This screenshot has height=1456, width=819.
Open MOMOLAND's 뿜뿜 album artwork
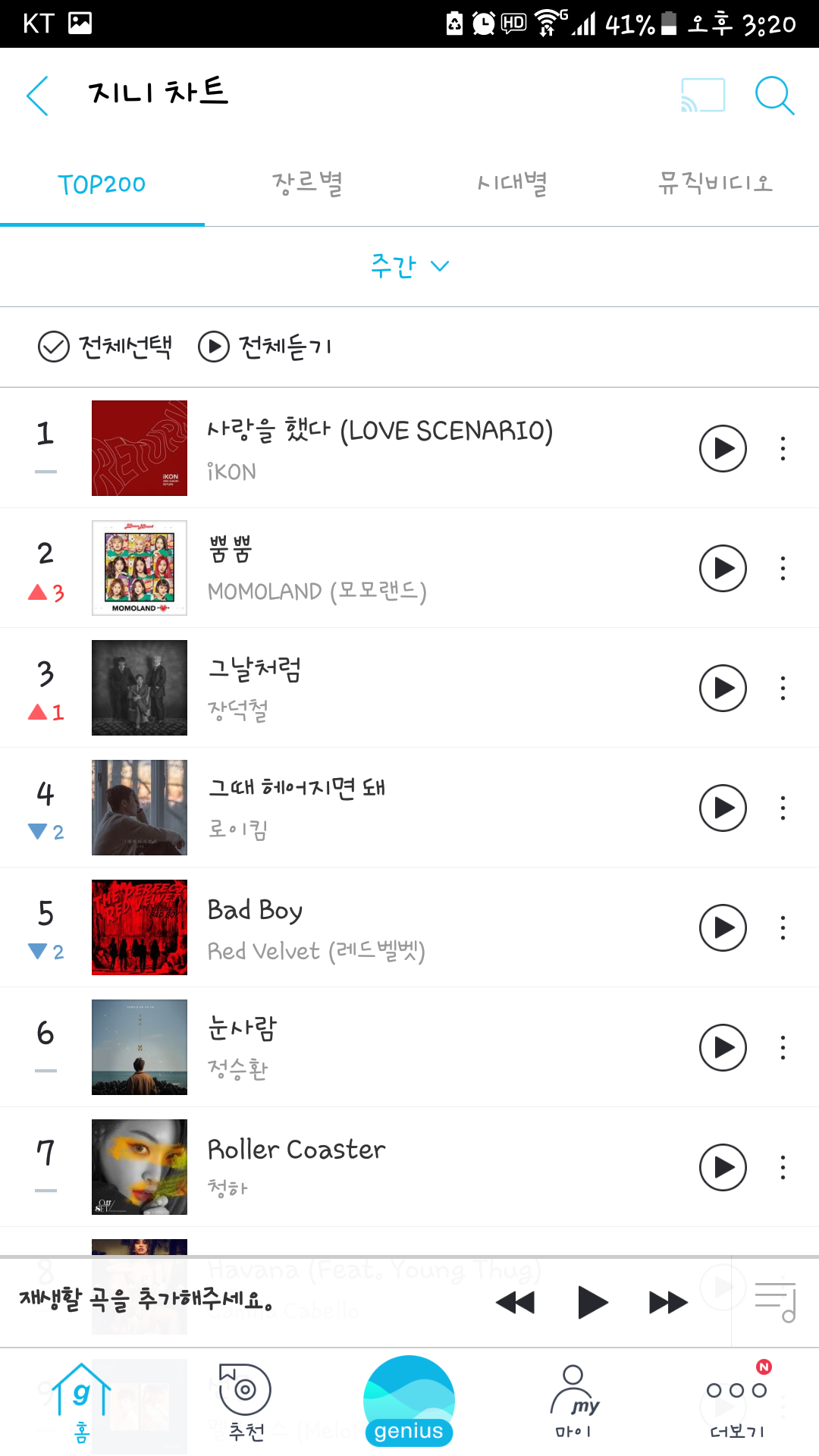pyautogui.click(x=139, y=568)
